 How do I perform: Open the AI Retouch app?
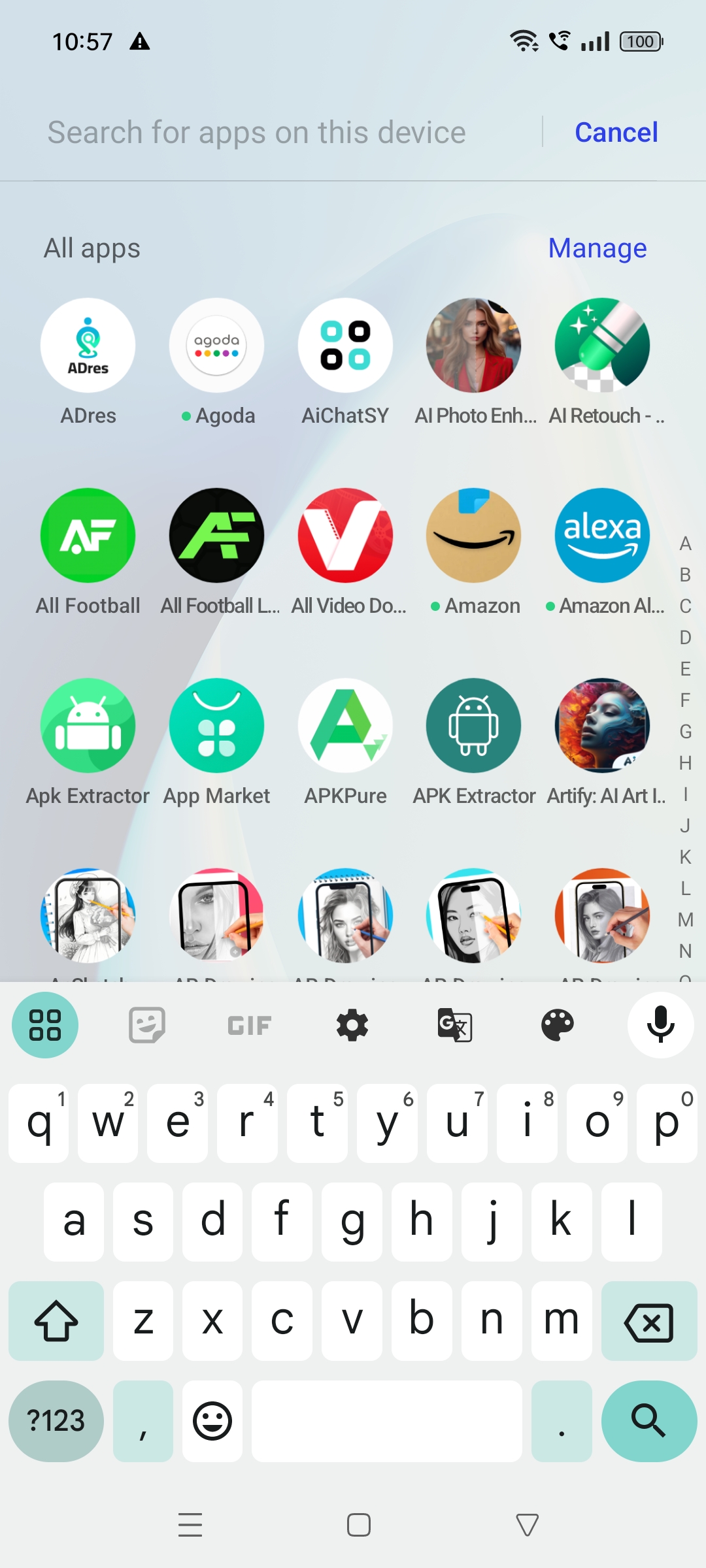602,346
